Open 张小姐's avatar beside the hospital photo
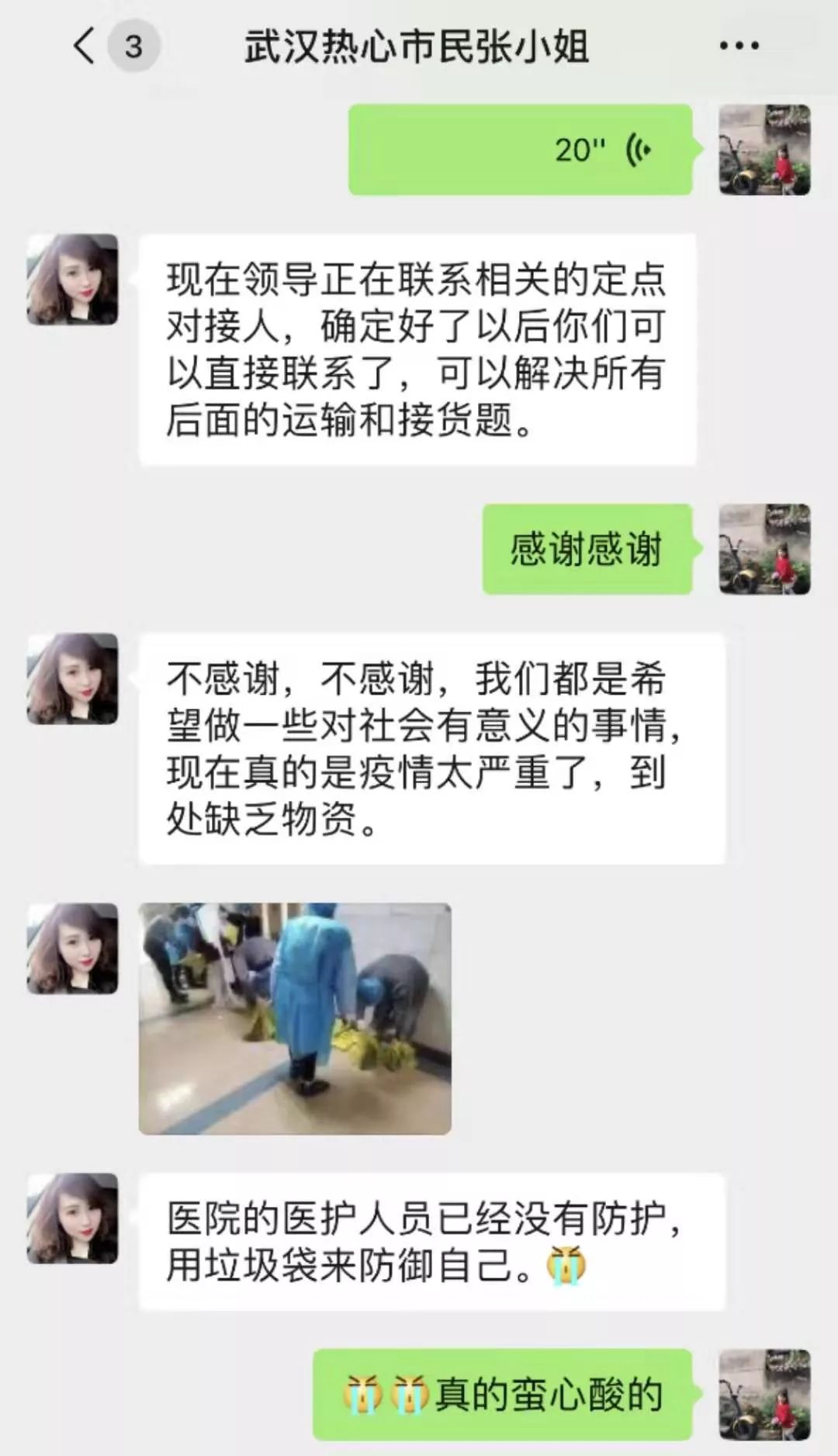This screenshot has height=1456, width=838. tap(72, 948)
